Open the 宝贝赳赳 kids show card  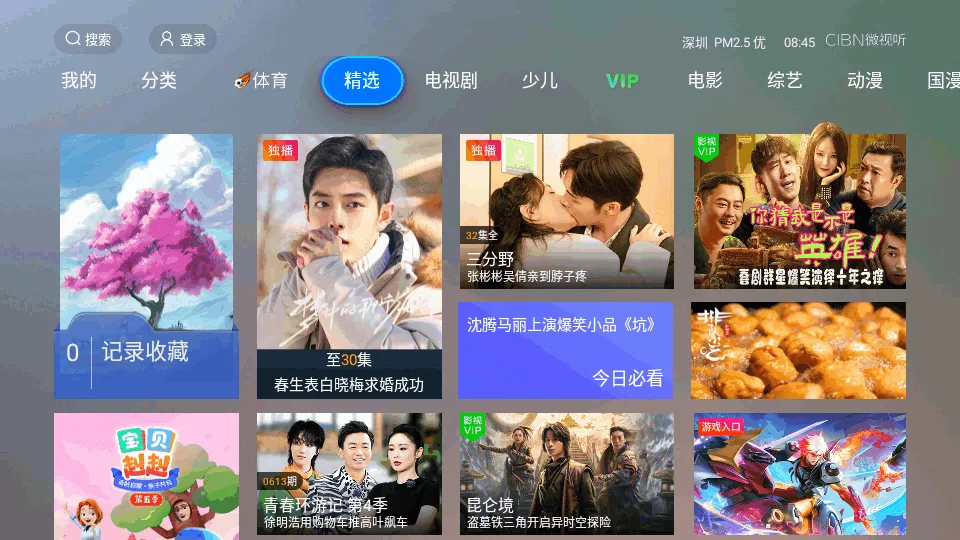click(147, 475)
